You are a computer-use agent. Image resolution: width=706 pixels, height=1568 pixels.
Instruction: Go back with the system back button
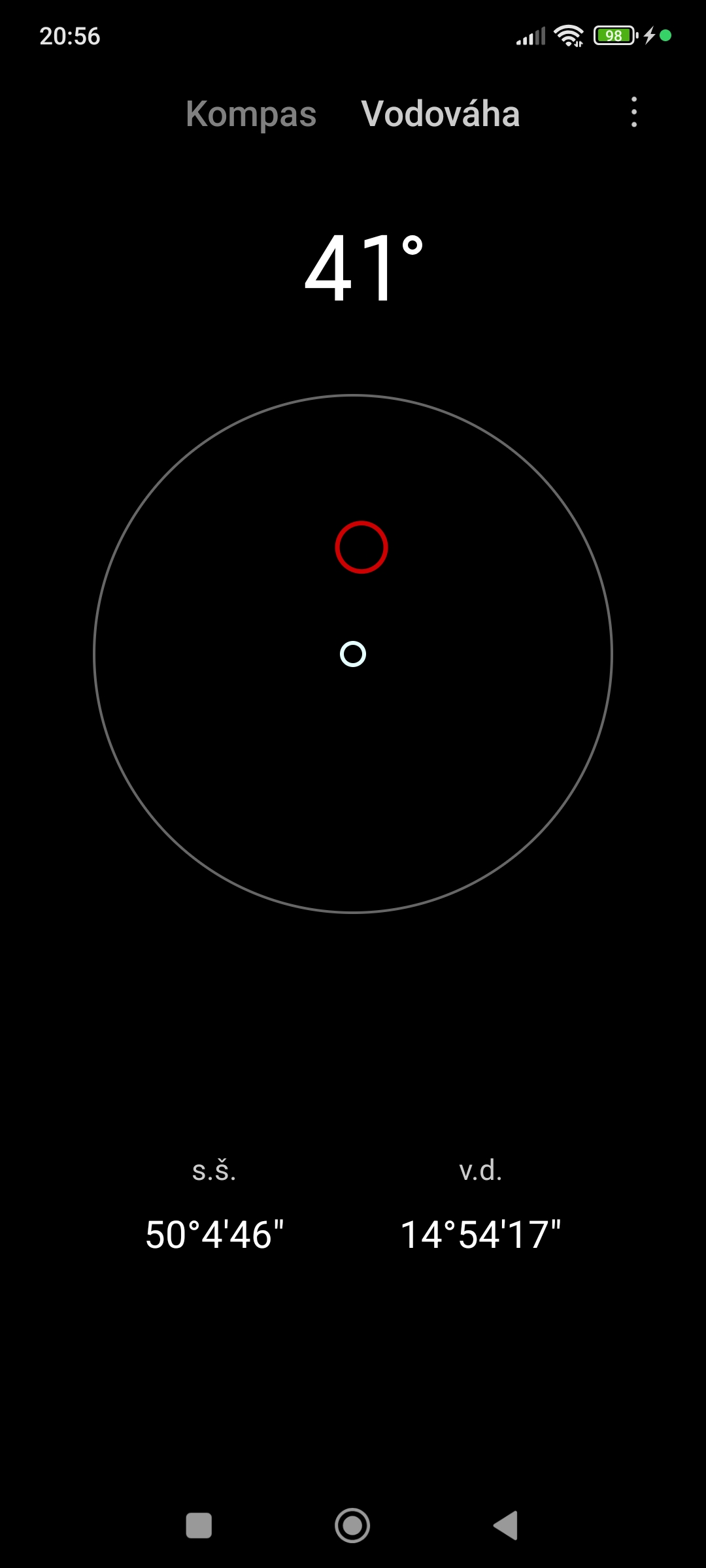click(x=506, y=1526)
